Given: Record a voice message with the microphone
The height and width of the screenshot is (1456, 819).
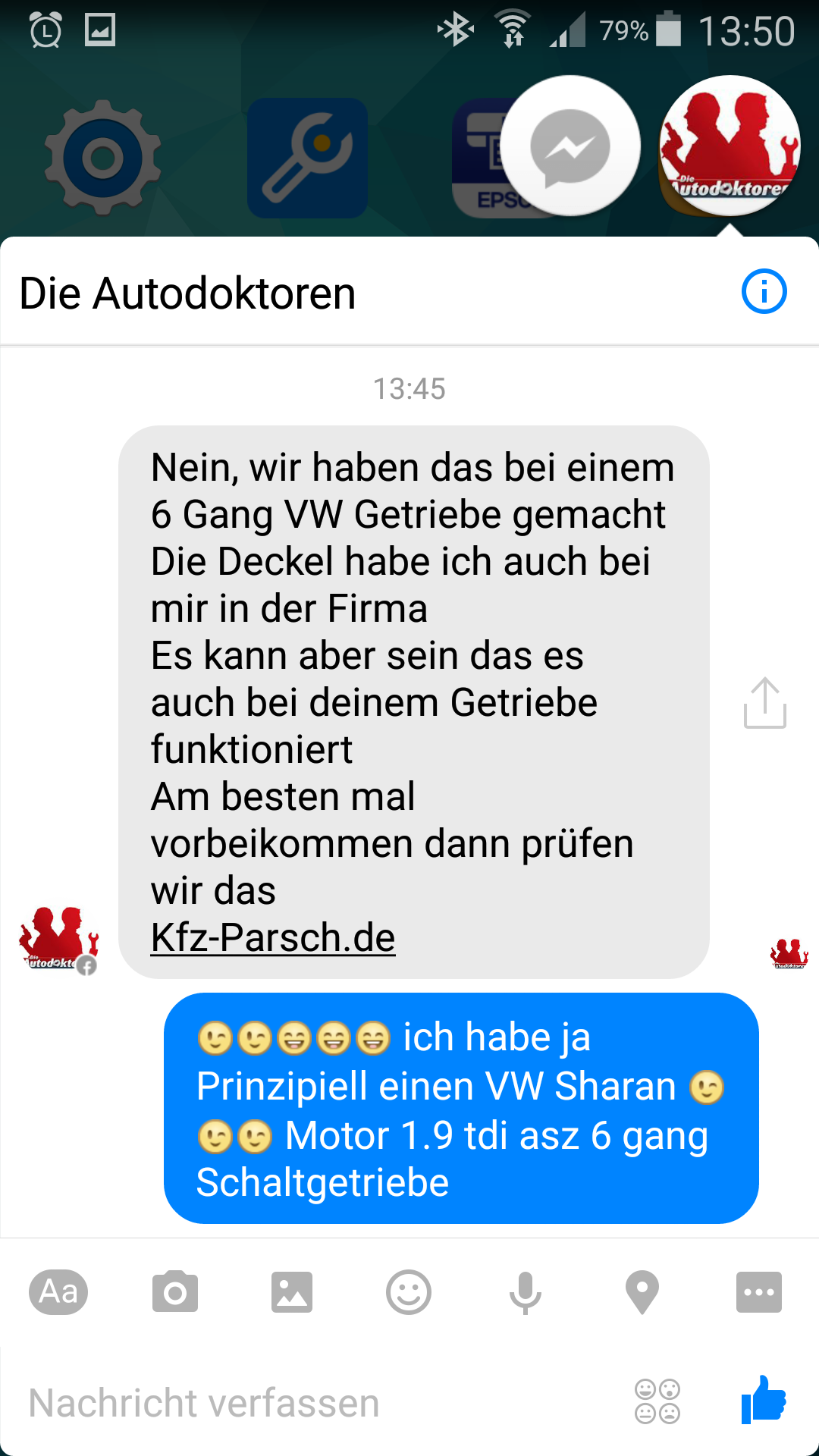Looking at the screenshot, I should pos(526,1292).
